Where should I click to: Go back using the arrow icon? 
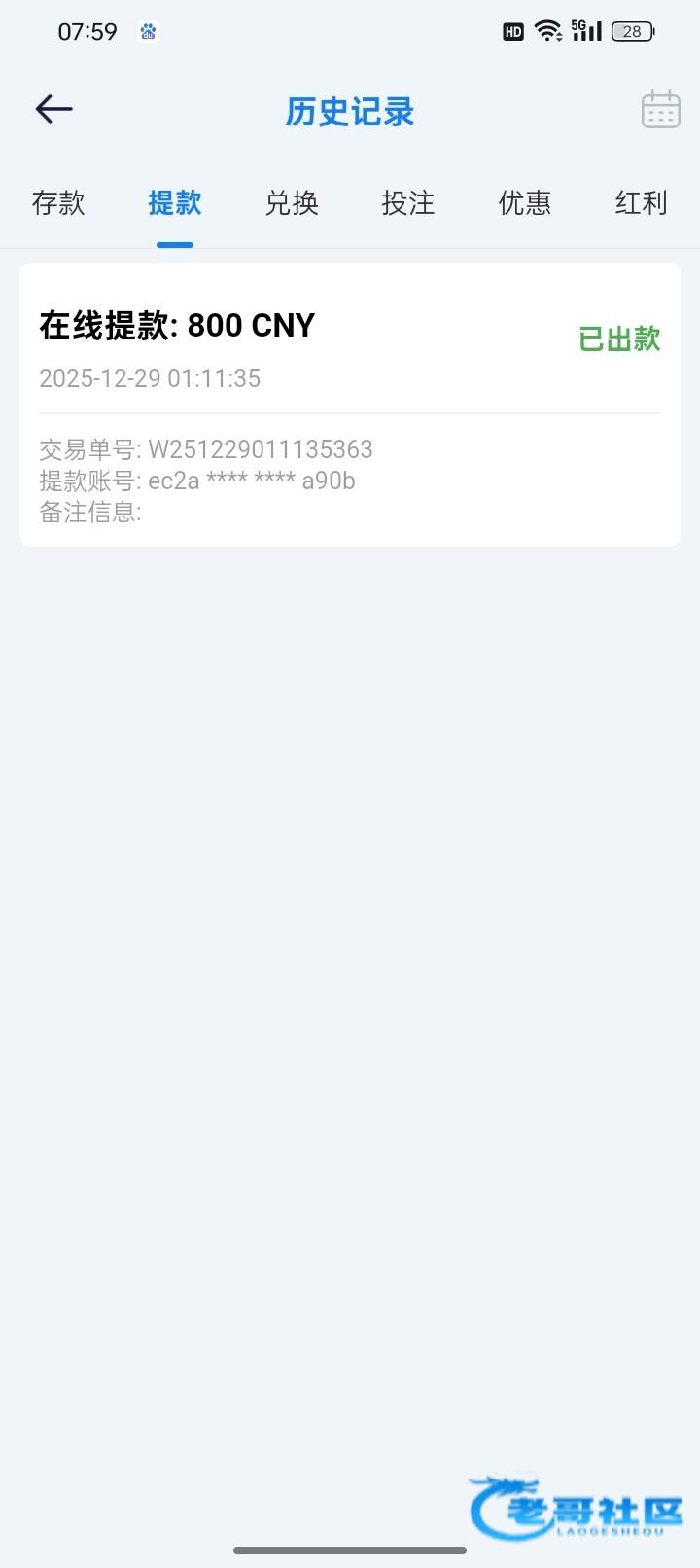point(54,109)
